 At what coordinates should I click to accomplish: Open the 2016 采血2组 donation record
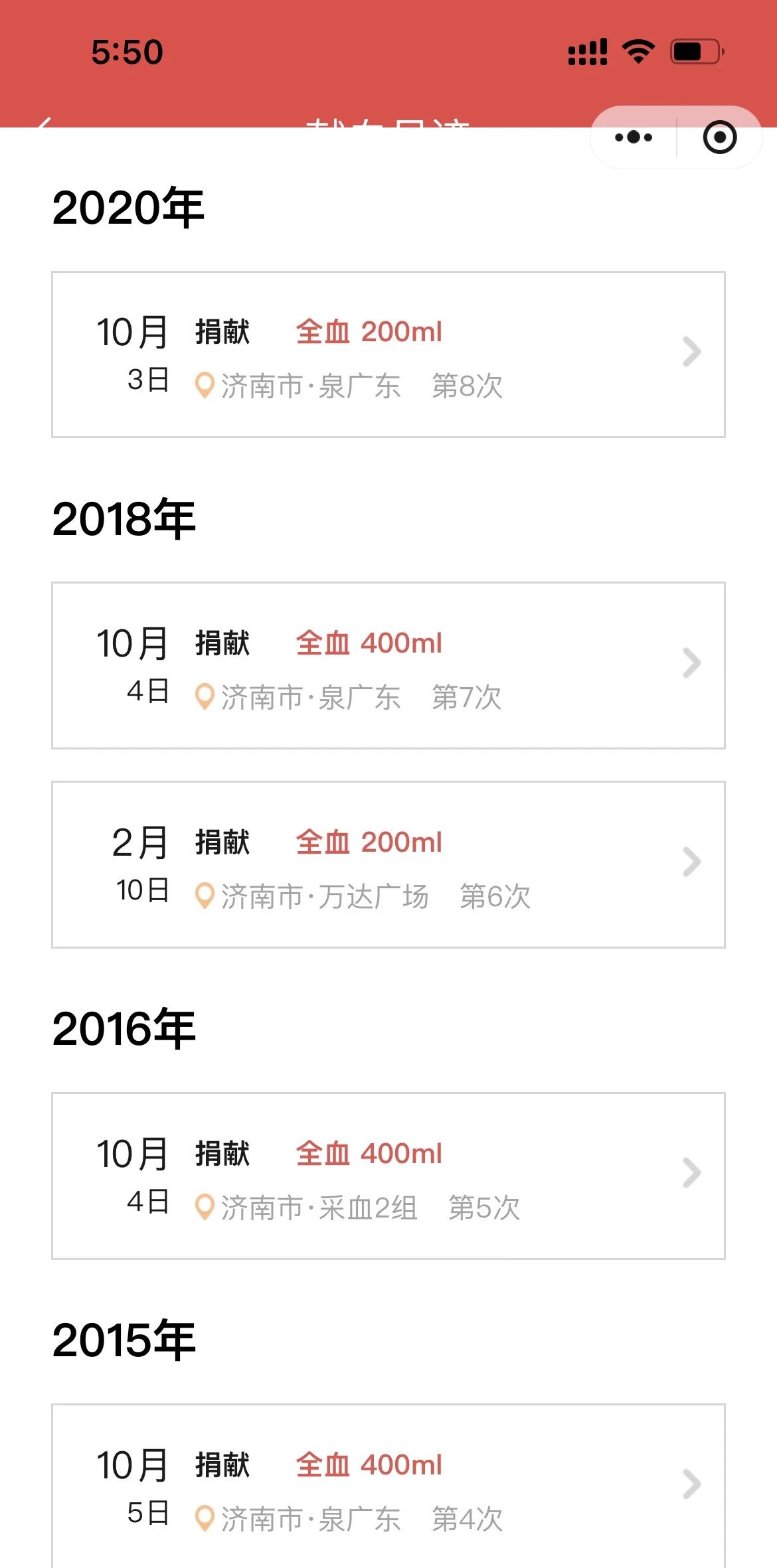tap(388, 1176)
